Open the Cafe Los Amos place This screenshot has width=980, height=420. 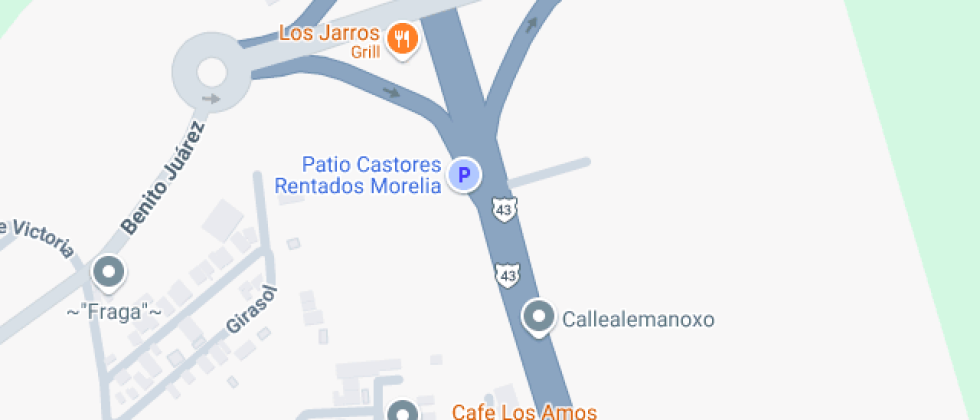coord(402,412)
